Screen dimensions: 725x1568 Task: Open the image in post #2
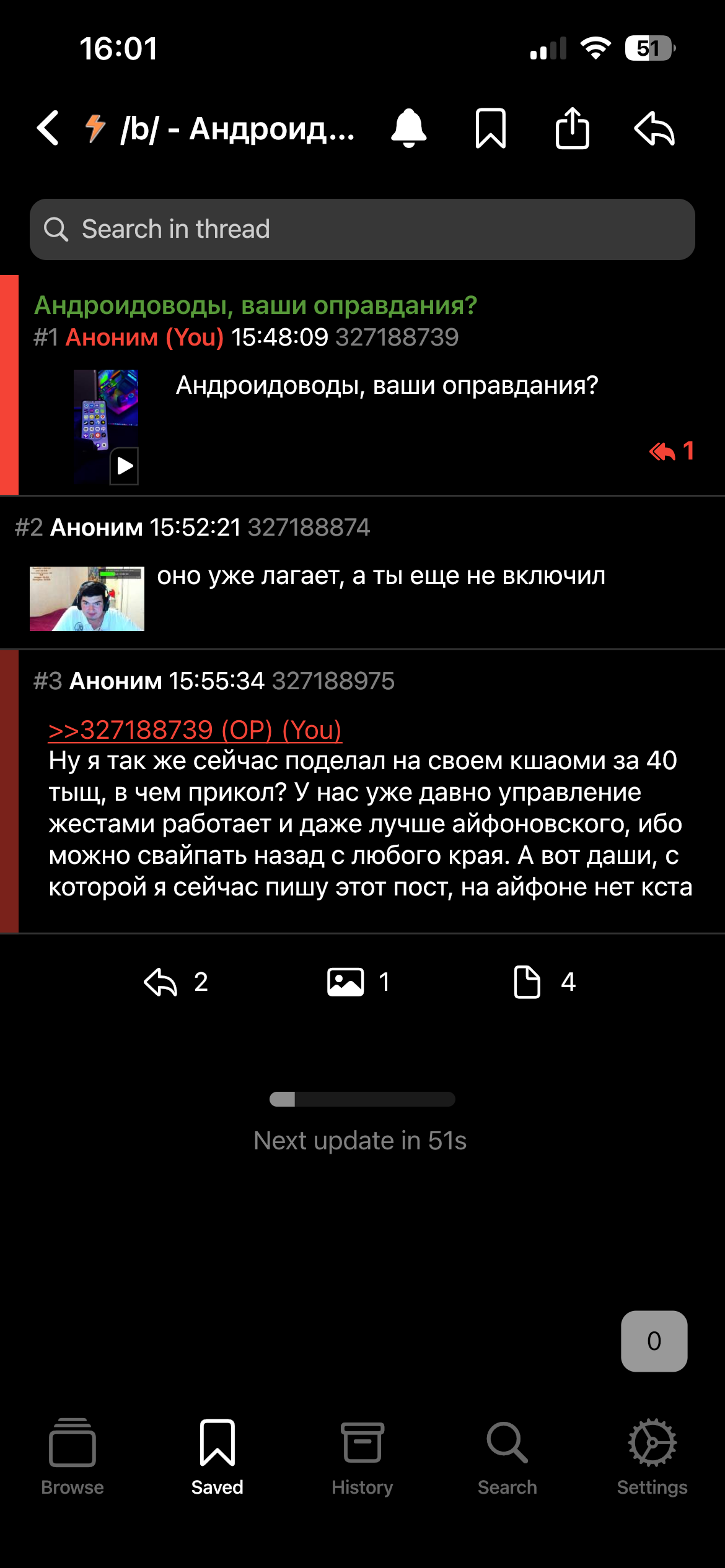click(x=87, y=598)
